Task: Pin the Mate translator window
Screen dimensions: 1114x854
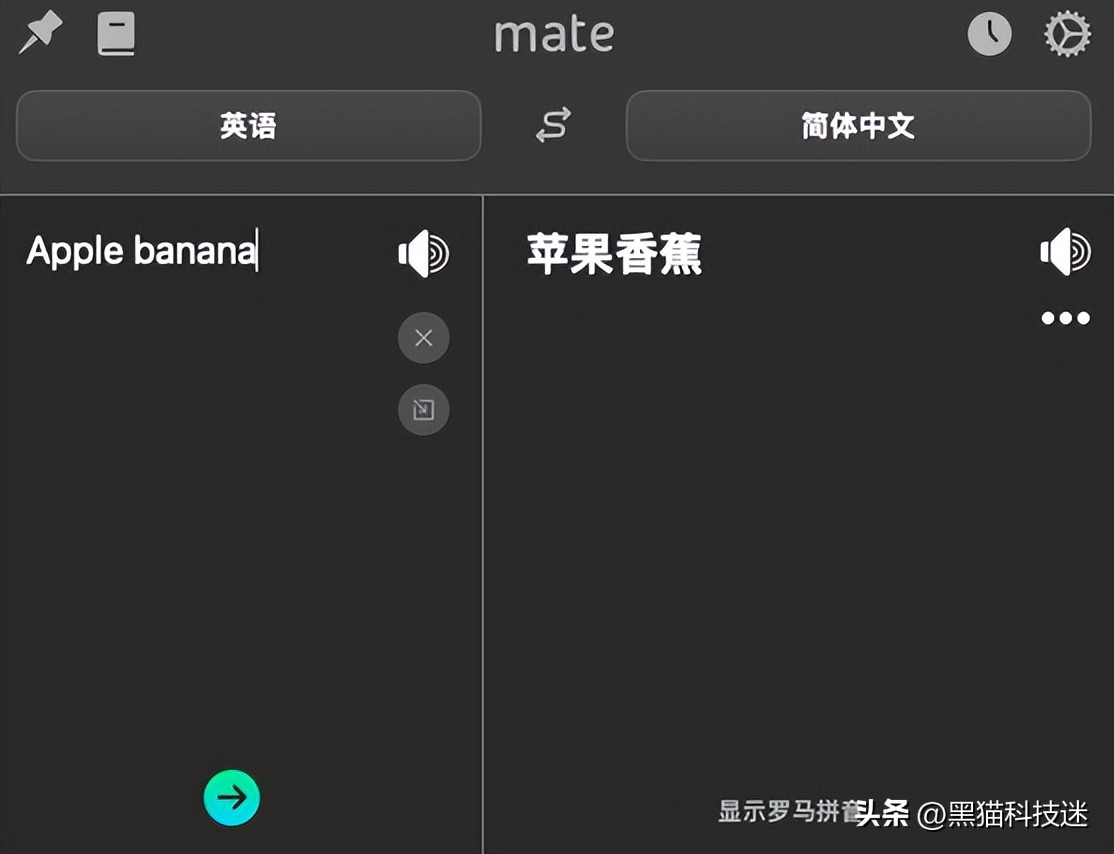Action: click(40, 35)
